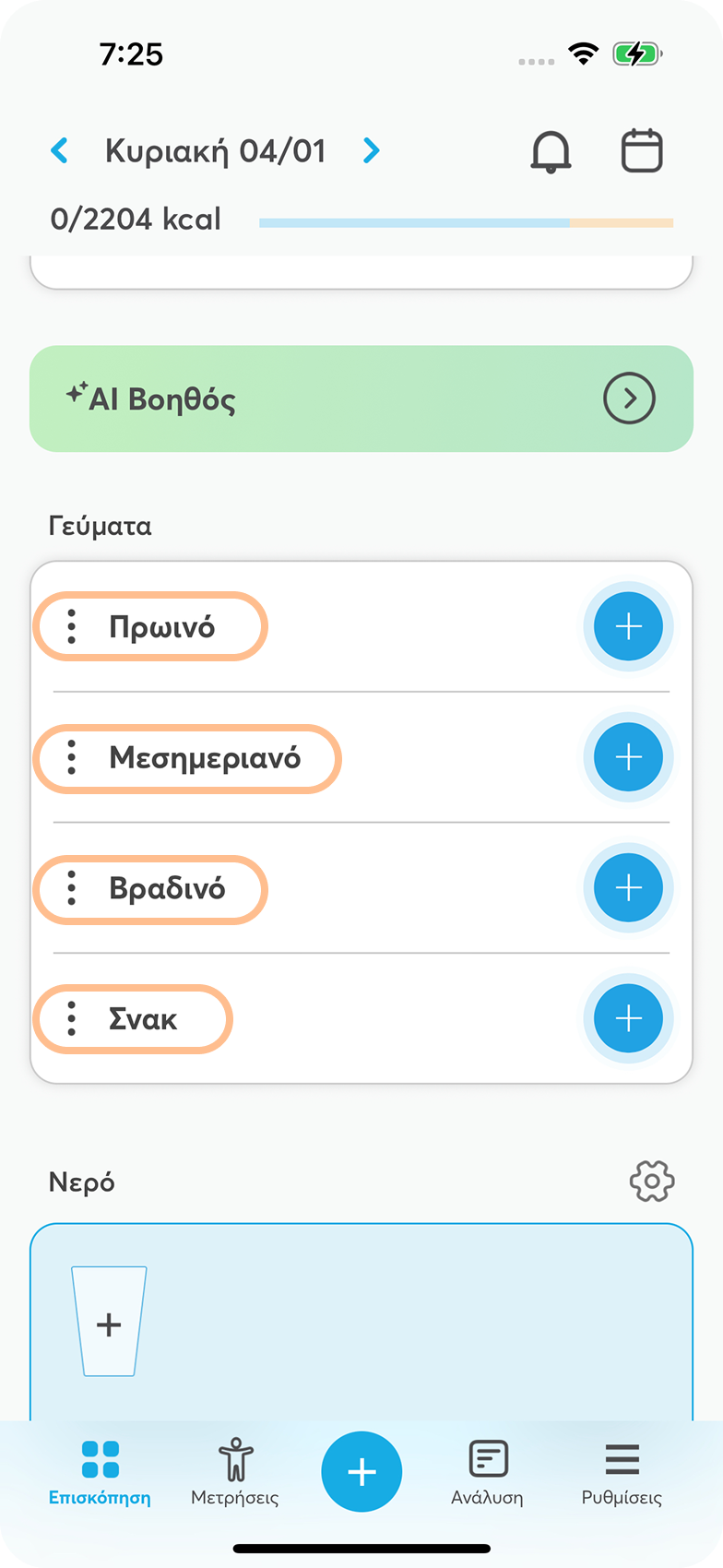Add food to Πρωινό
The image size is (723, 1568).
pos(628,627)
